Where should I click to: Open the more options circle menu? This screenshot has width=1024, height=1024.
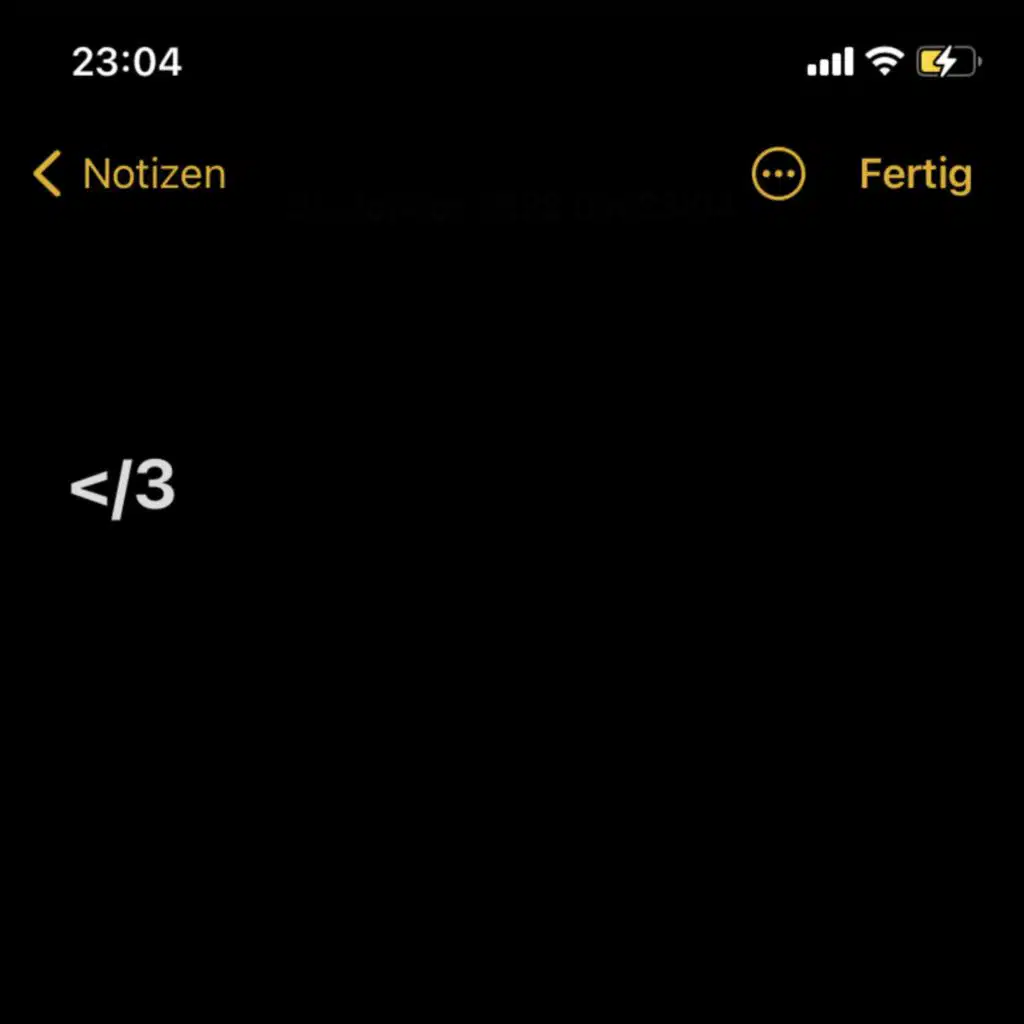(x=778, y=174)
